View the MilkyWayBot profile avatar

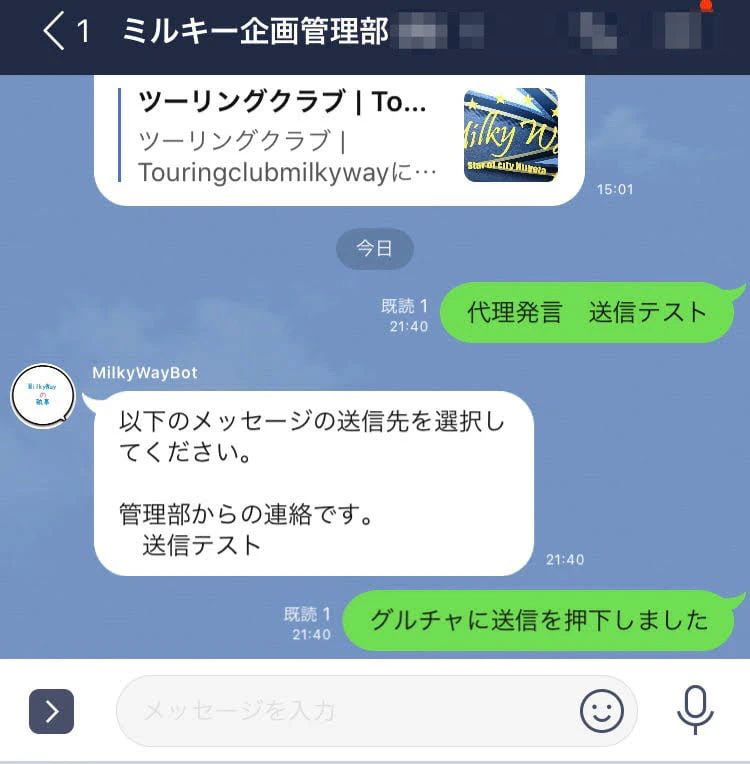42,396
